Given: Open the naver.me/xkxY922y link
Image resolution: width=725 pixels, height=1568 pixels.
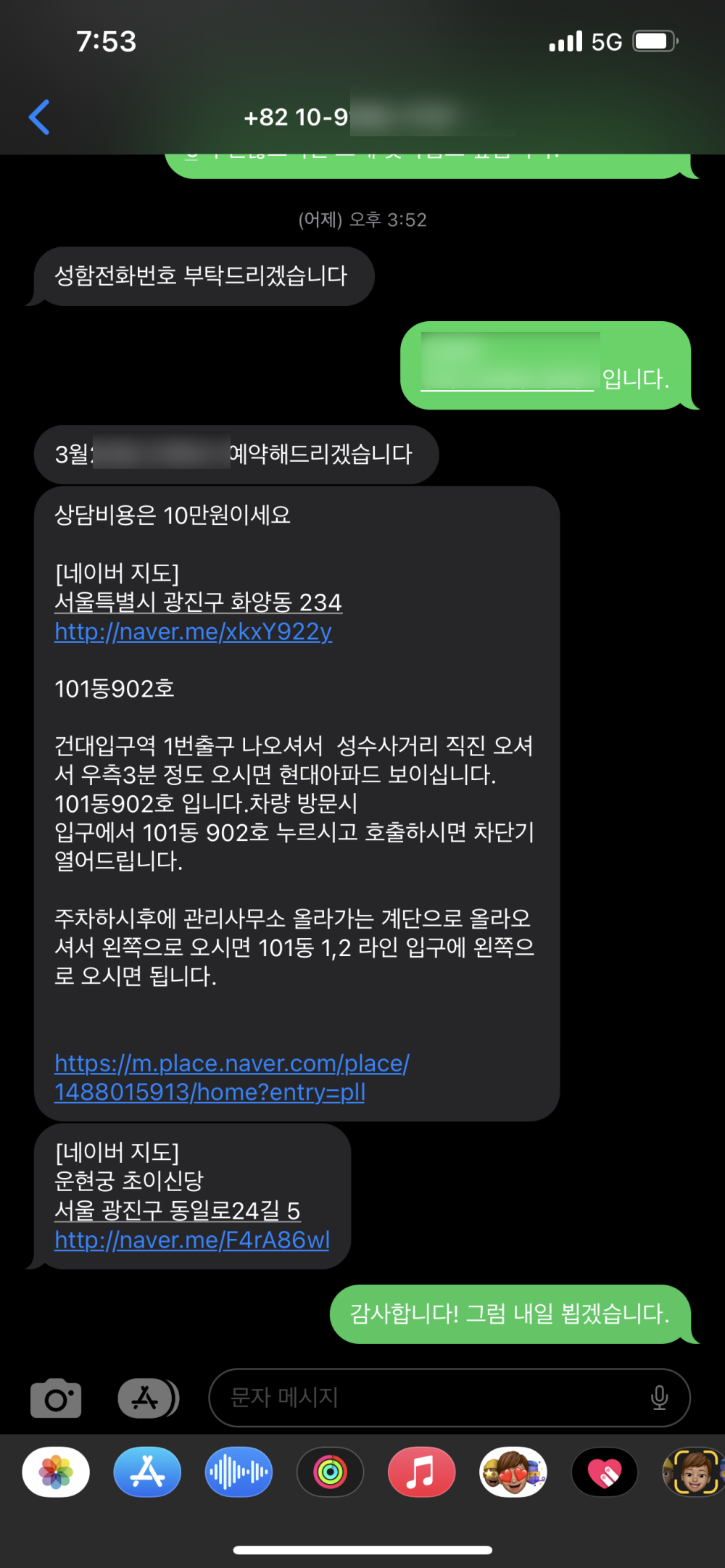Looking at the screenshot, I should point(193,632).
